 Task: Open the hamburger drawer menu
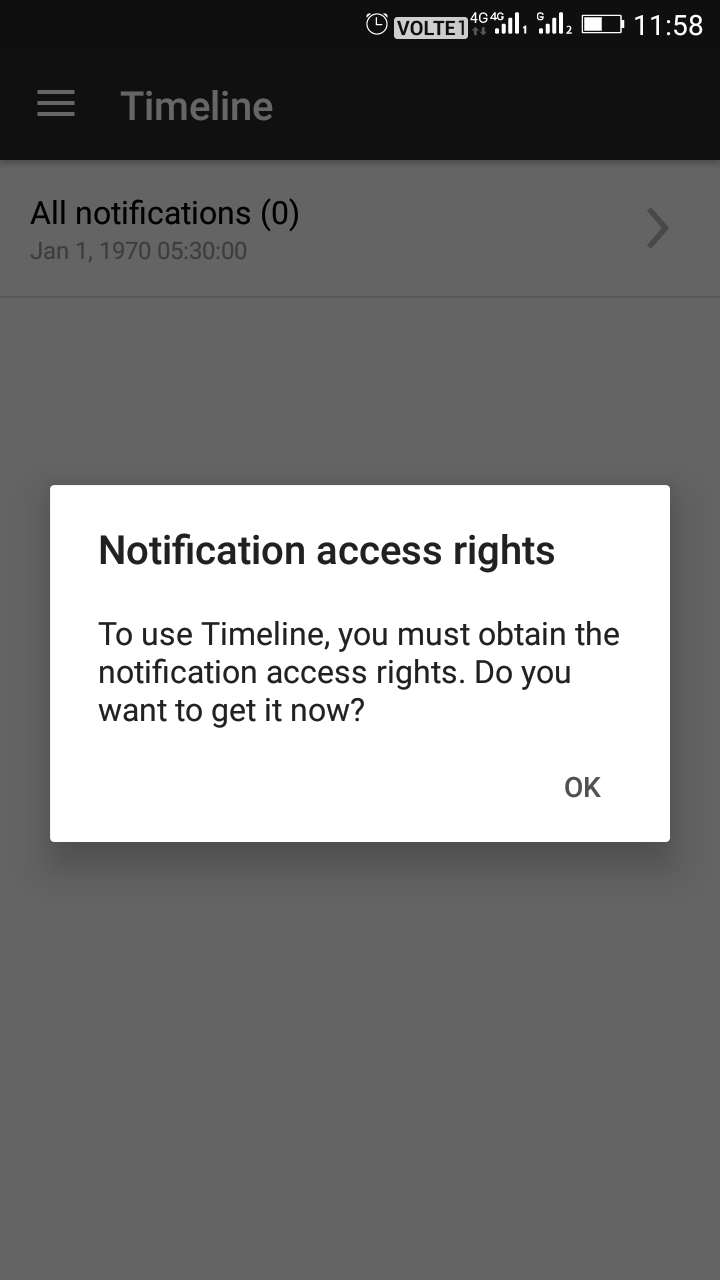click(x=56, y=105)
